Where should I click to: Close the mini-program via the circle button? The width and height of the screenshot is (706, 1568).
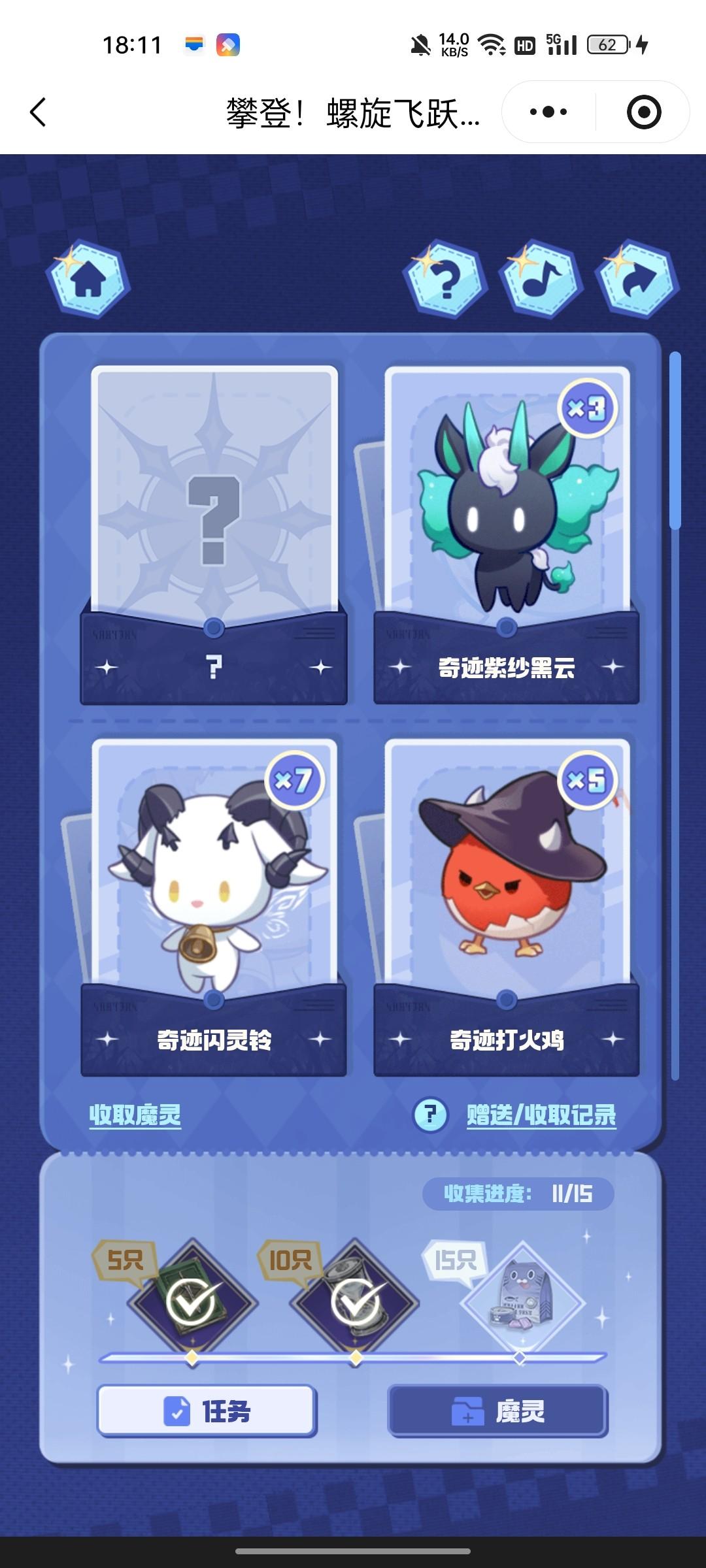pyautogui.click(x=643, y=112)
